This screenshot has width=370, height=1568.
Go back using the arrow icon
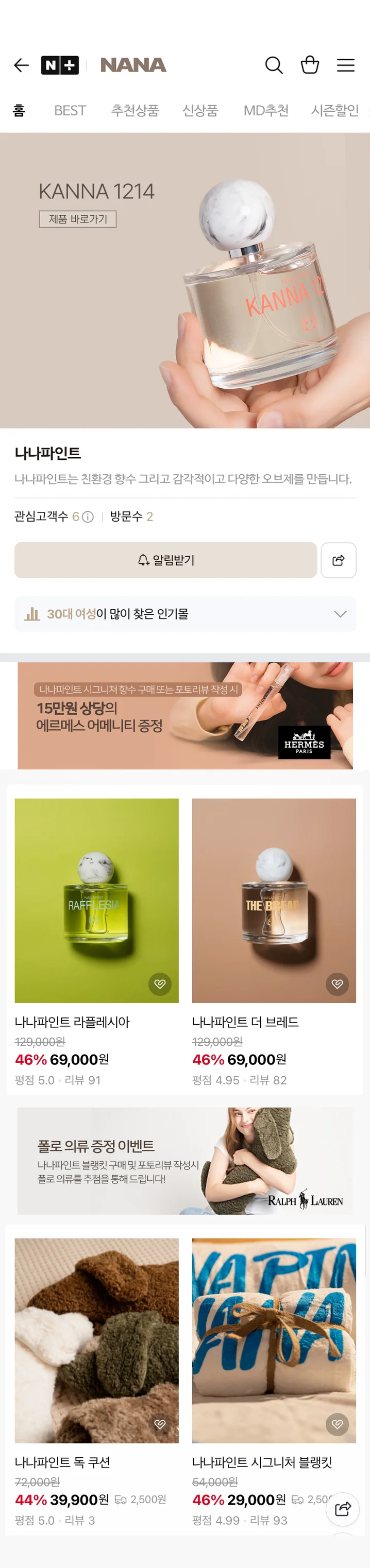point(21,65)
